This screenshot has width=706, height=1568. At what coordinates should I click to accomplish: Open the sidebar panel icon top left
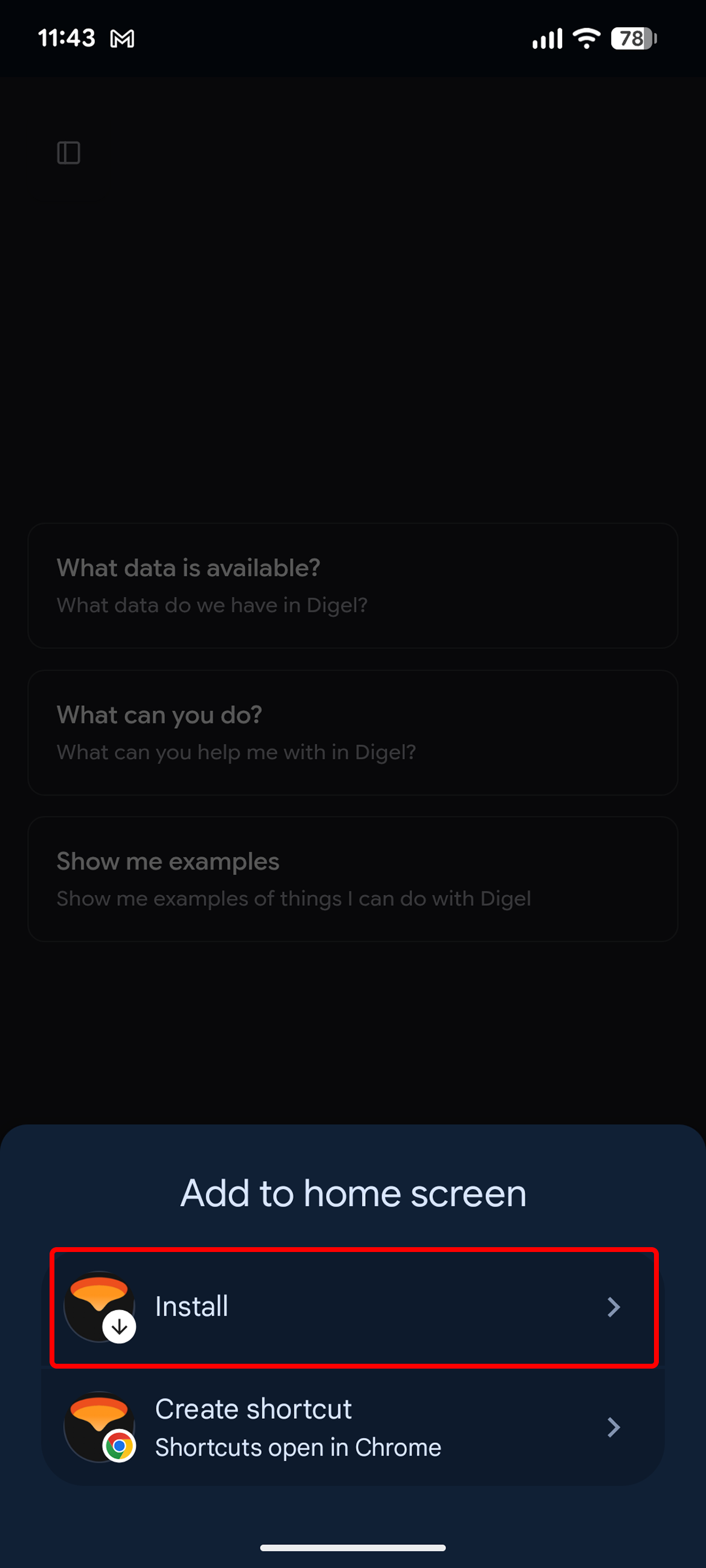coord(70,152)
